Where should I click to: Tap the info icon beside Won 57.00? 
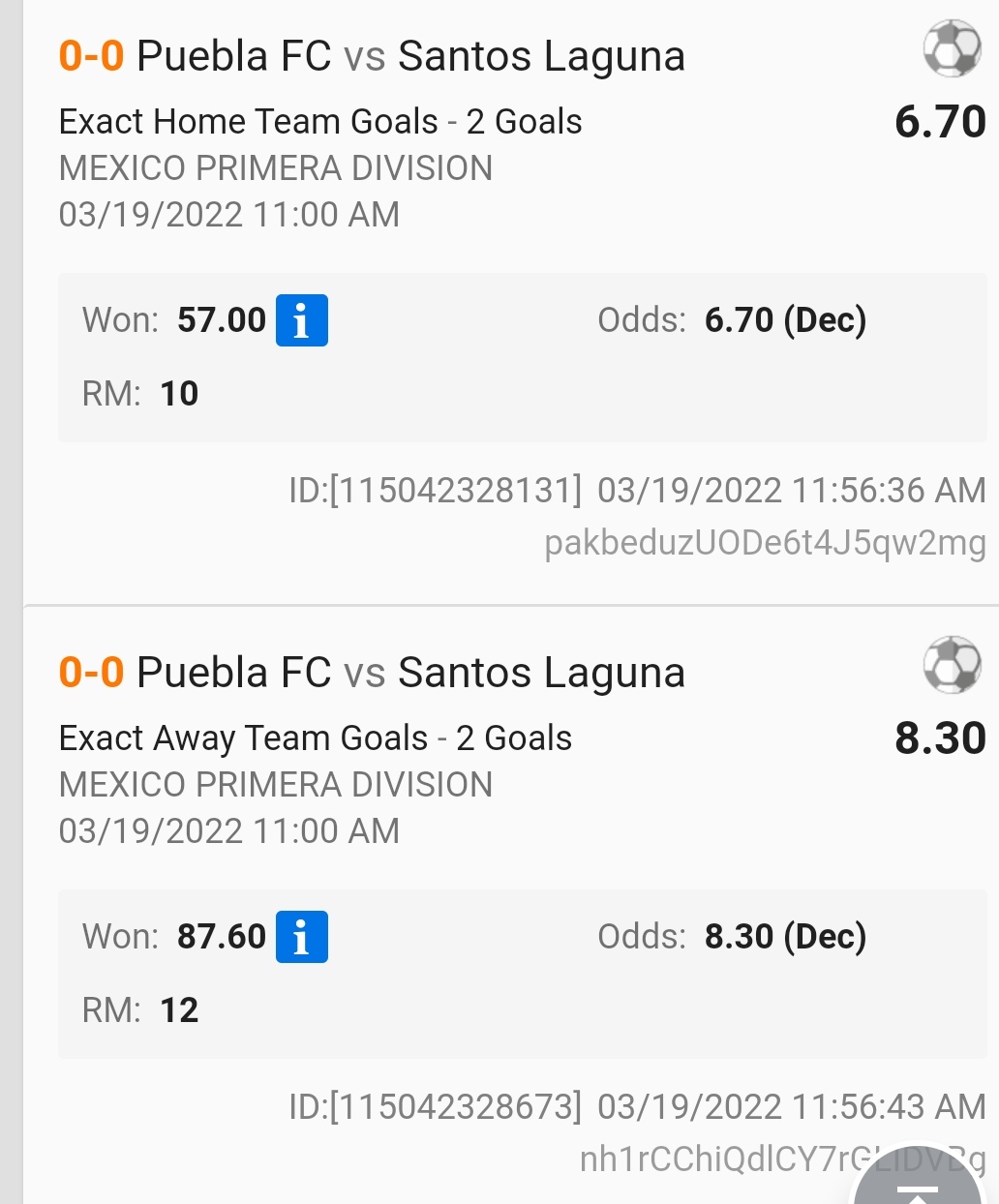[301, 320]
